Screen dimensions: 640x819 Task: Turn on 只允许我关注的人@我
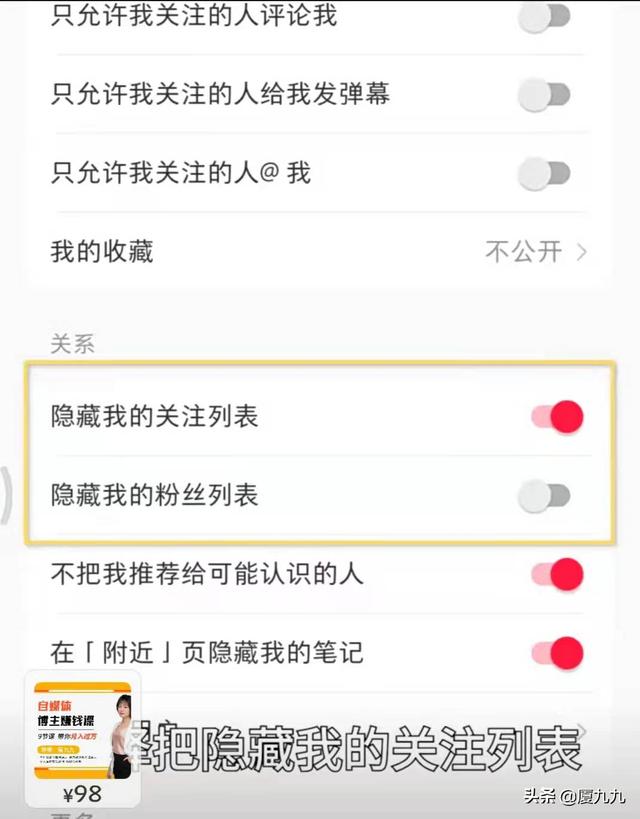[x=544, y=174]
